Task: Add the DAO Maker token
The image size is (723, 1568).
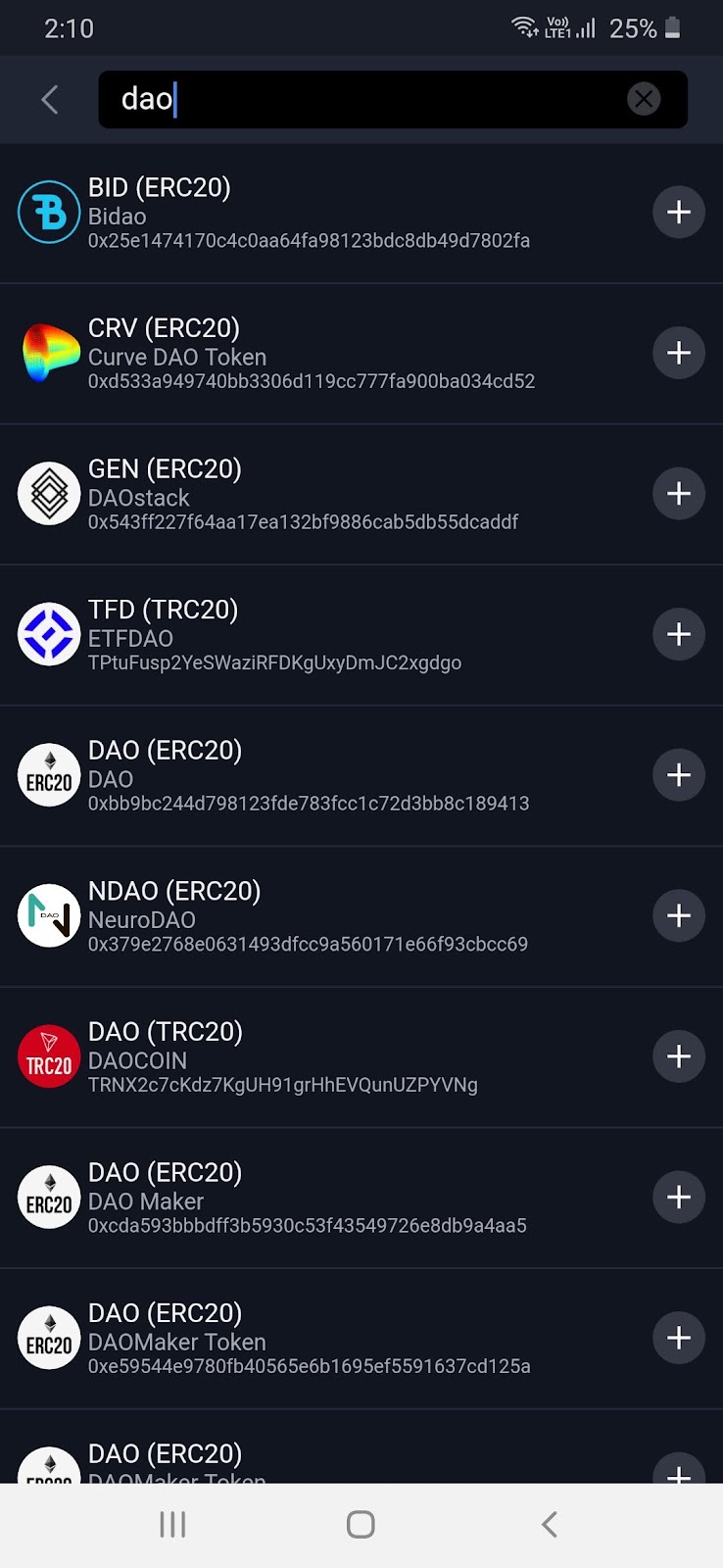Action: pos(679,1197)
